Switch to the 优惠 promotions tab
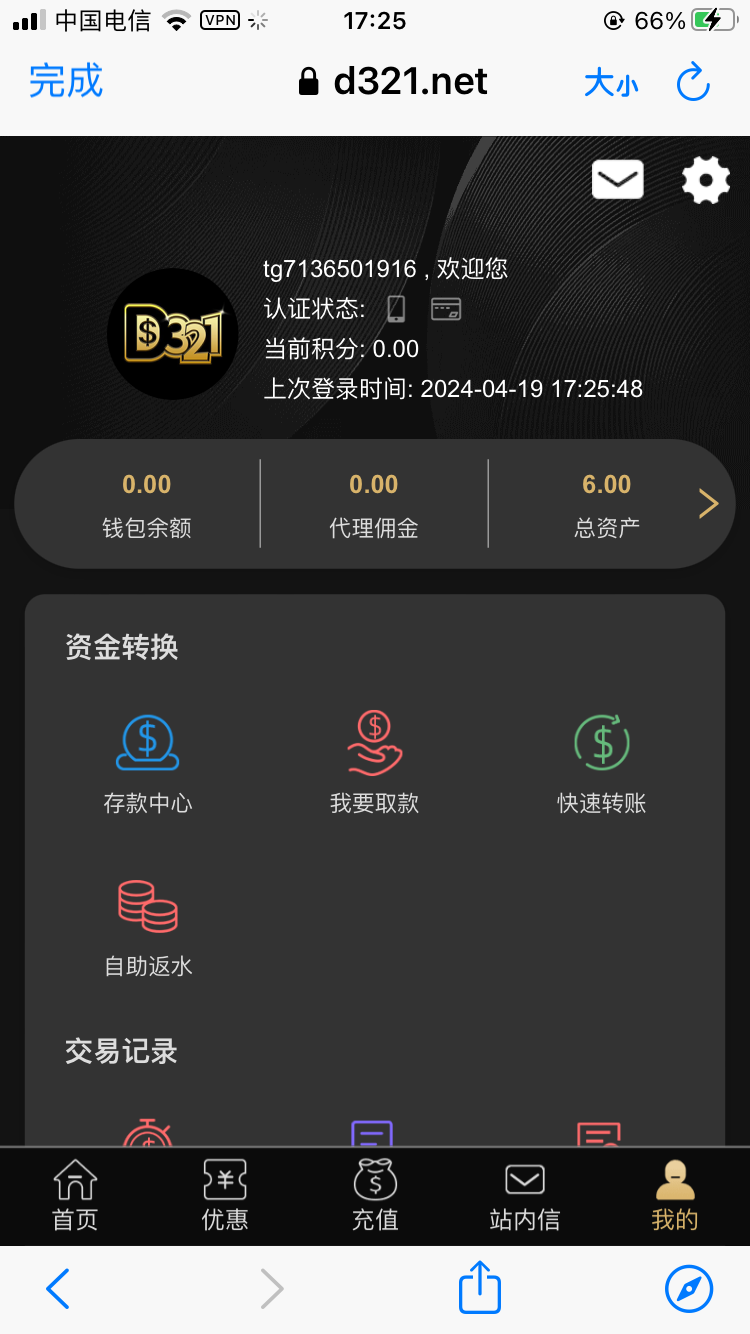The width and height of the screenshot is (750, 1334). [224, 1196]
